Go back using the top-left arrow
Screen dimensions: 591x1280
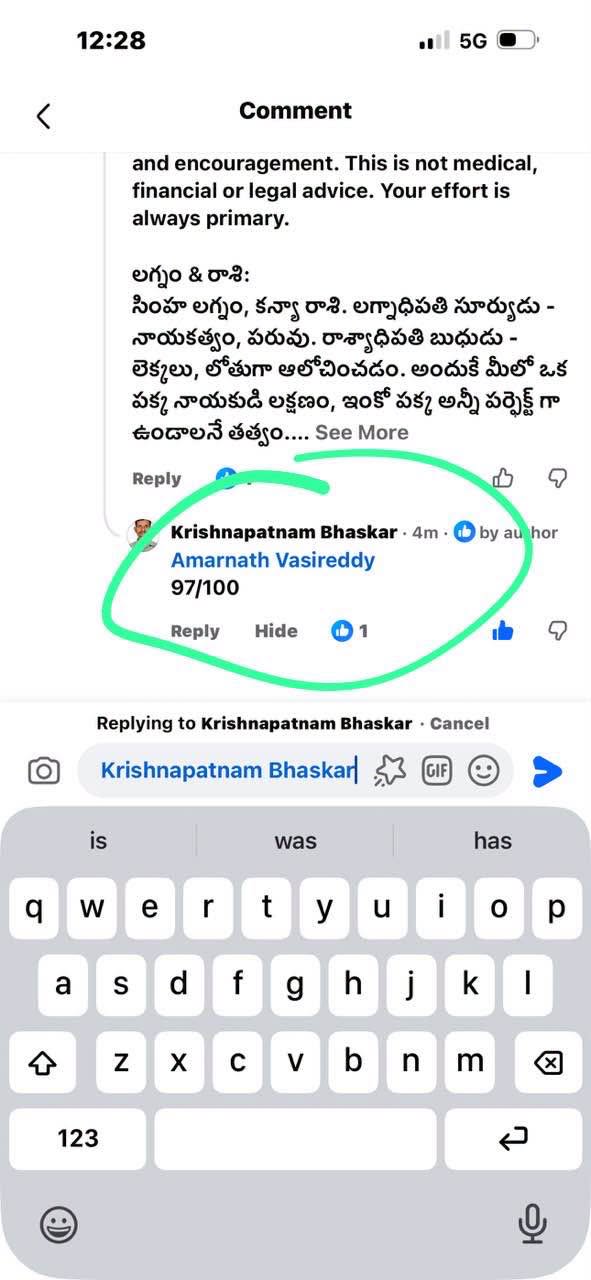(43, 115)
